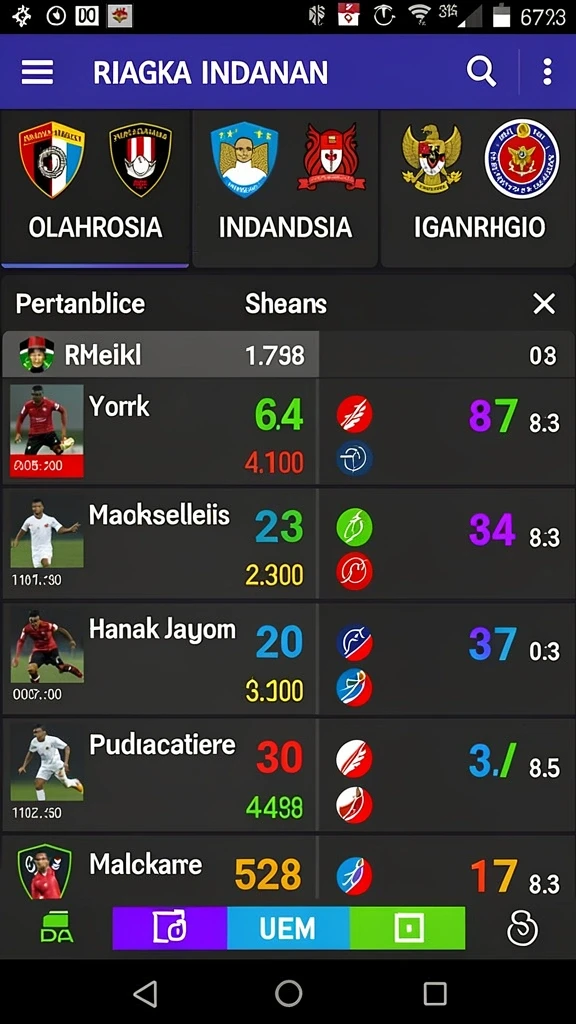Screen dimensions: 576x1024
Task: Switch to the INDANDSIA tab
Action: point(285,189)
